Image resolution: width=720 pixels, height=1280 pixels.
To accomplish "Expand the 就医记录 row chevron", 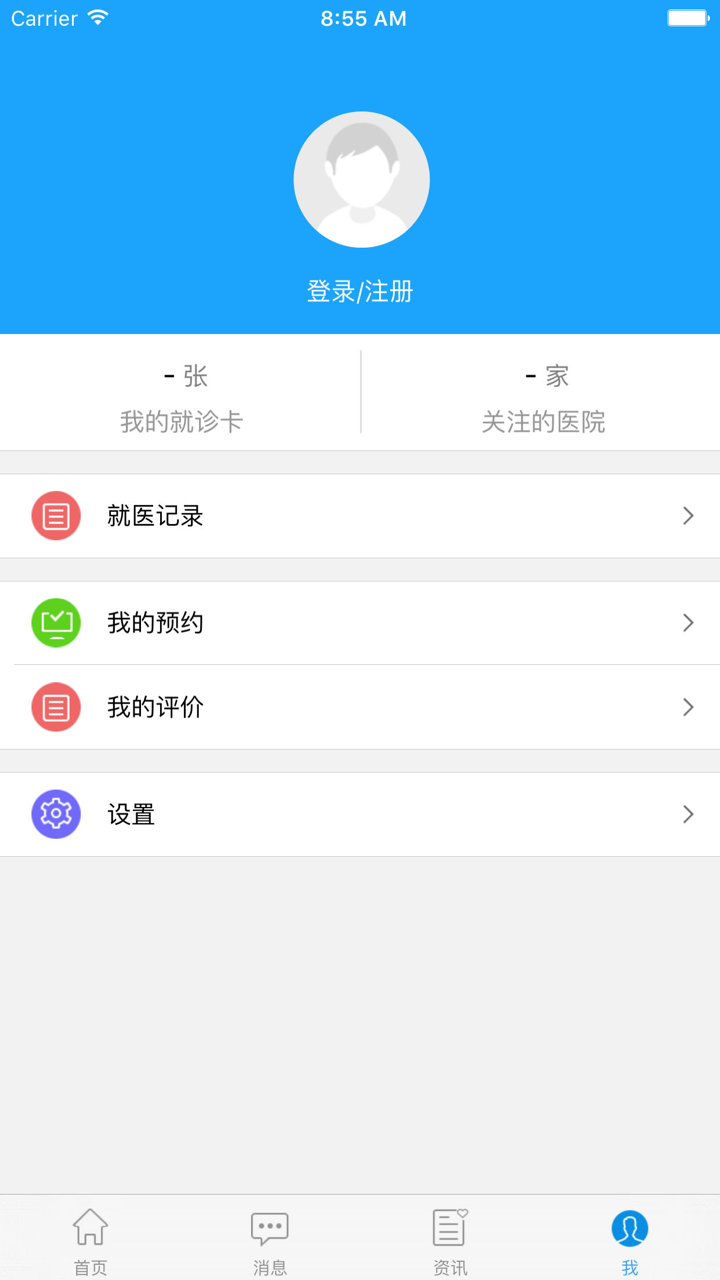I will [688, 516].
